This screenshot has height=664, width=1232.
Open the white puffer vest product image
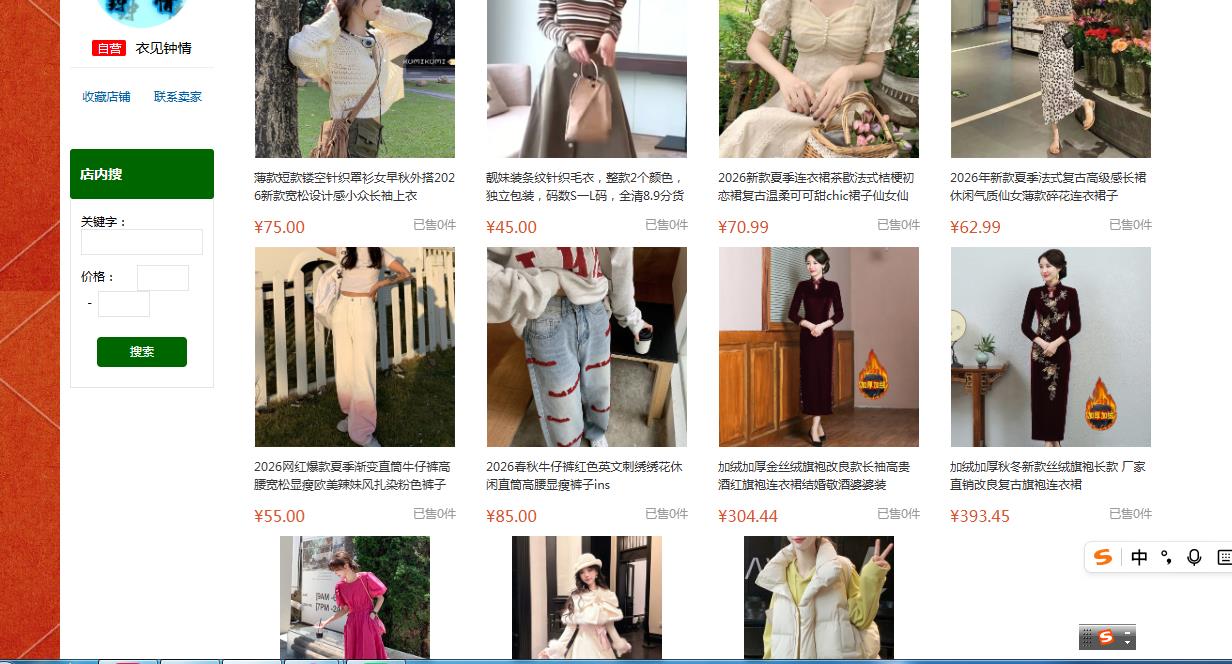pos(818,597)
